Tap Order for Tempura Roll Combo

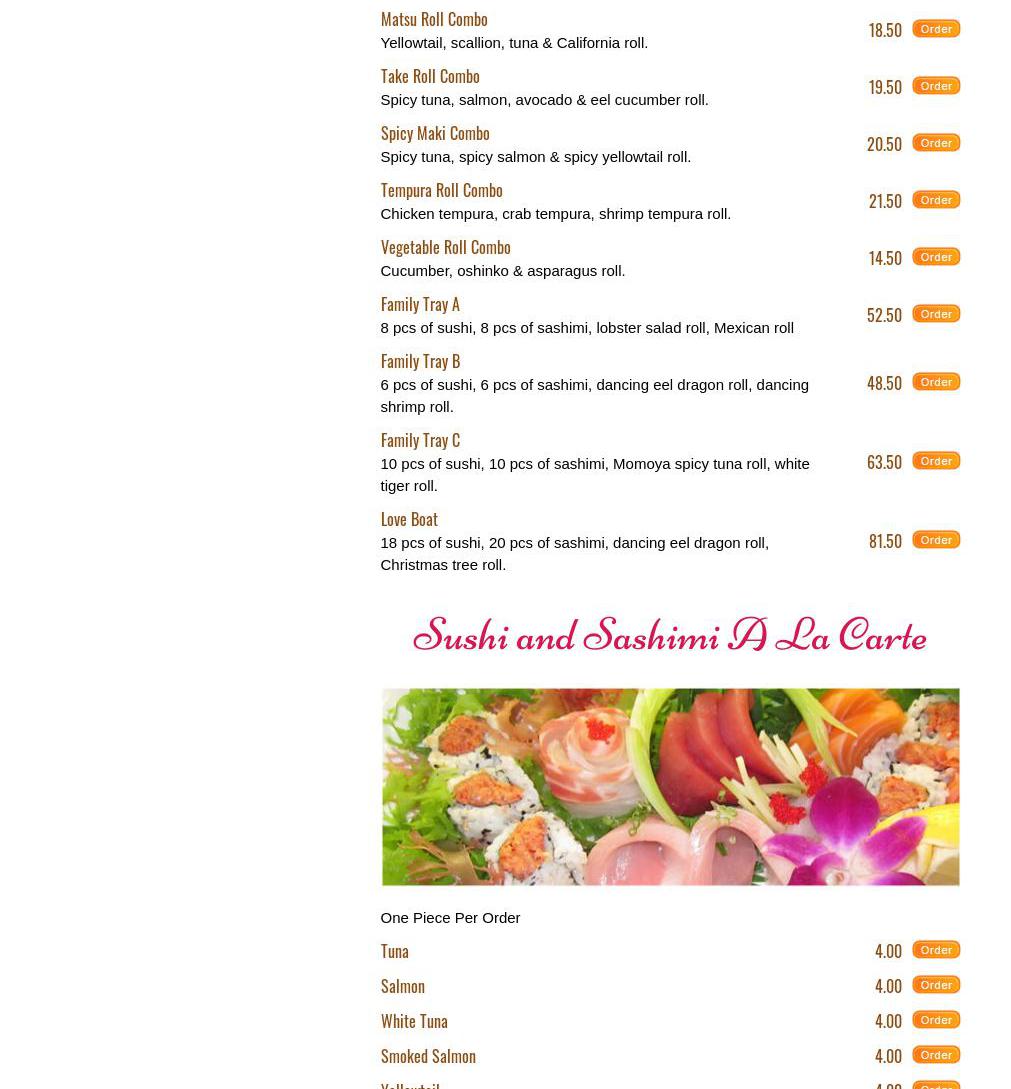[935, 200]
